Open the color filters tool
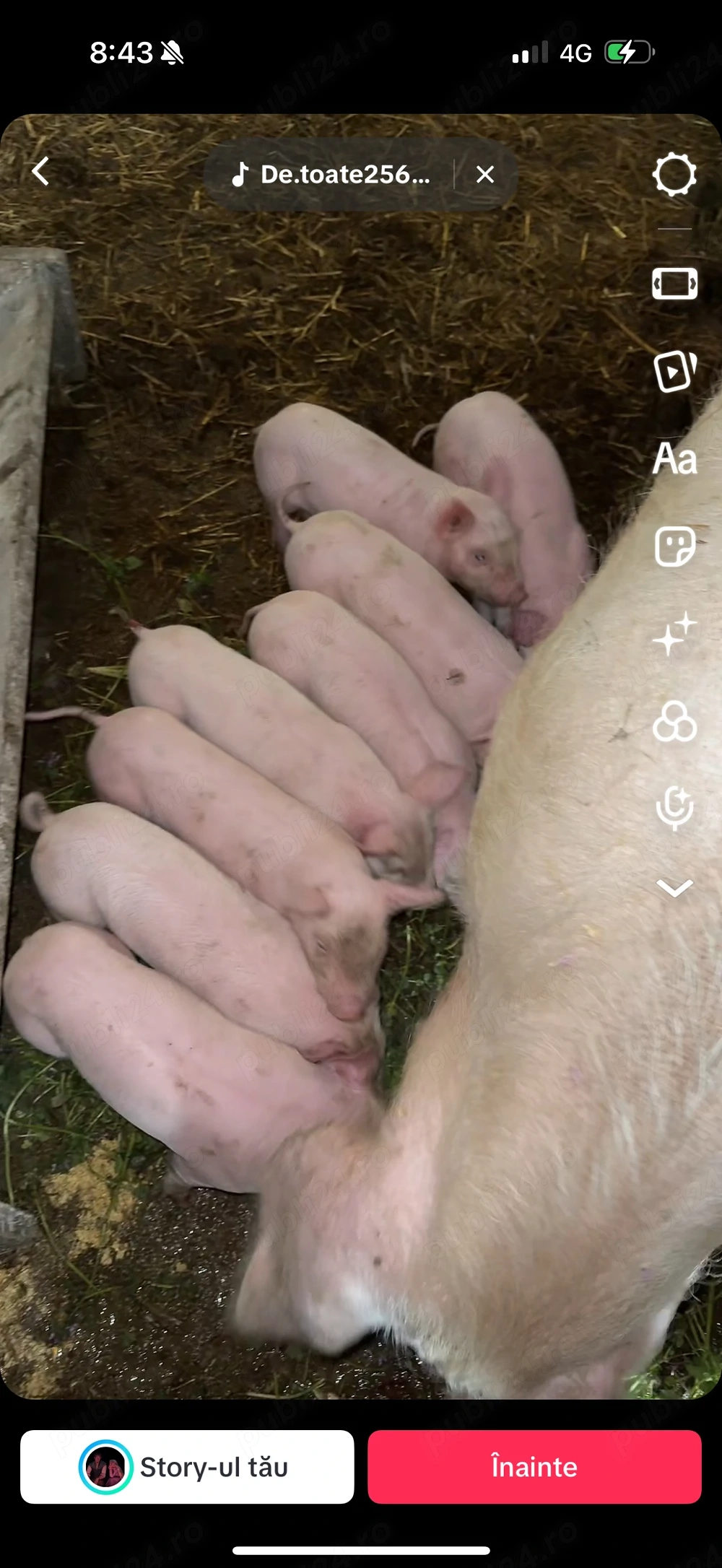The height and width of the screenshot is (1568, 722). coord(674,721)
